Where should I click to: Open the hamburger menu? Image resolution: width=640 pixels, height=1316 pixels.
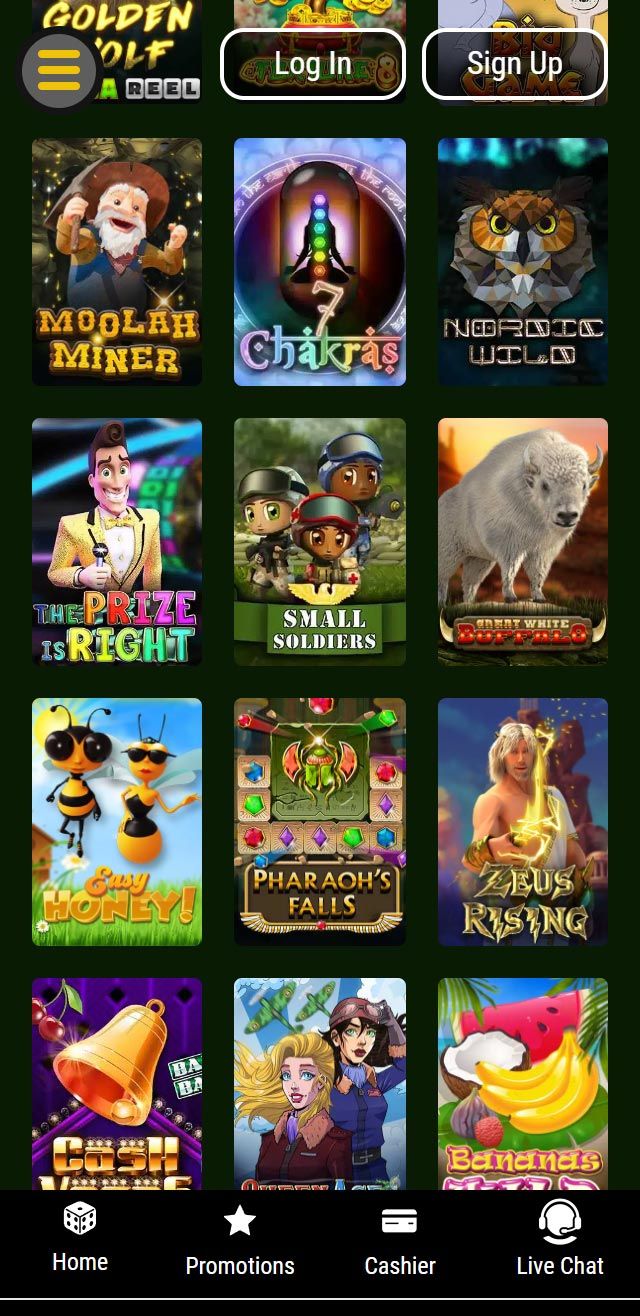59,69
